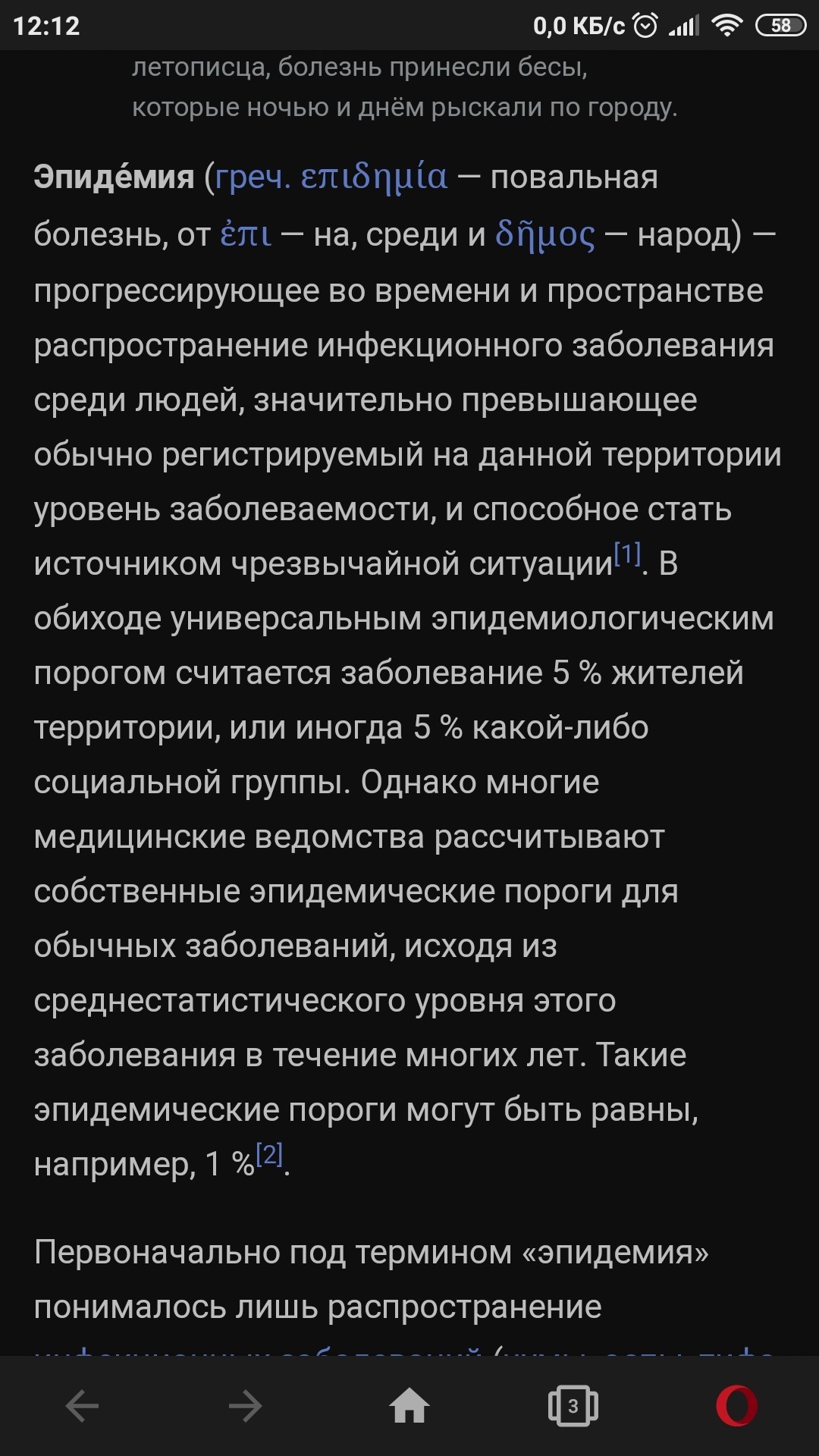
Task: Follow the Greek word ἐπι link
Action: [x=246, y=233]
